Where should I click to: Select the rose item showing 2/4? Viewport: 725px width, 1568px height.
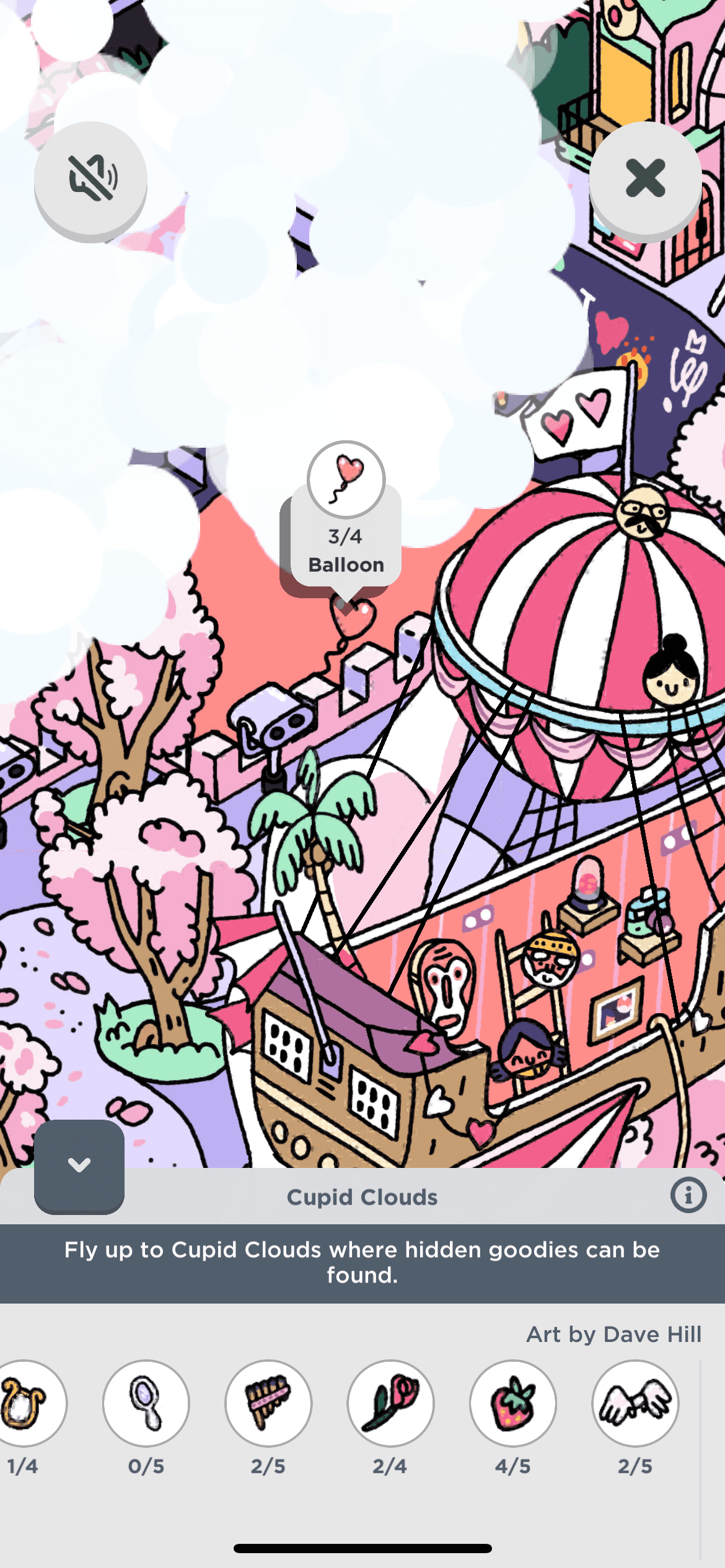[390, 1403]
